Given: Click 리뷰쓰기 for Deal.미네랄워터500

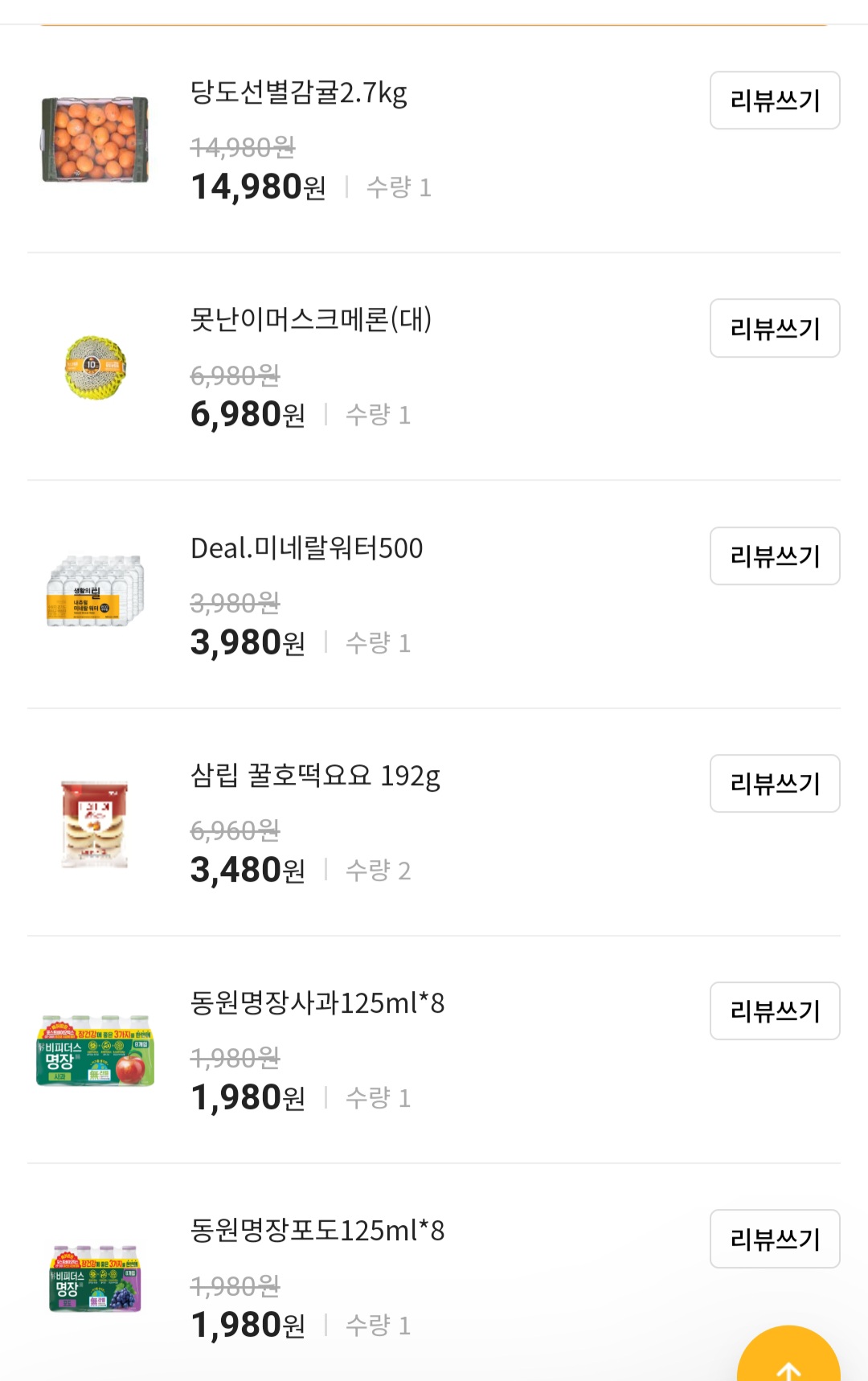Looking at the screenshot, I should click(774, 556).
